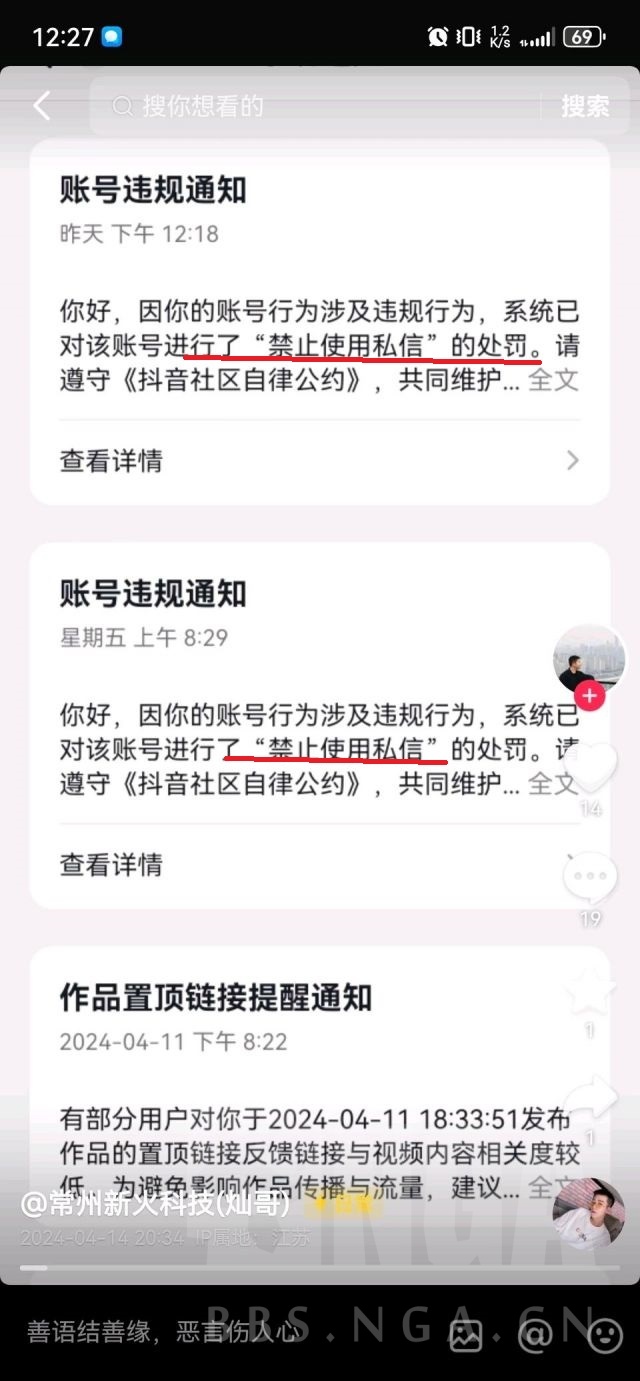Favorite the video with the star icon

point(590,990)
